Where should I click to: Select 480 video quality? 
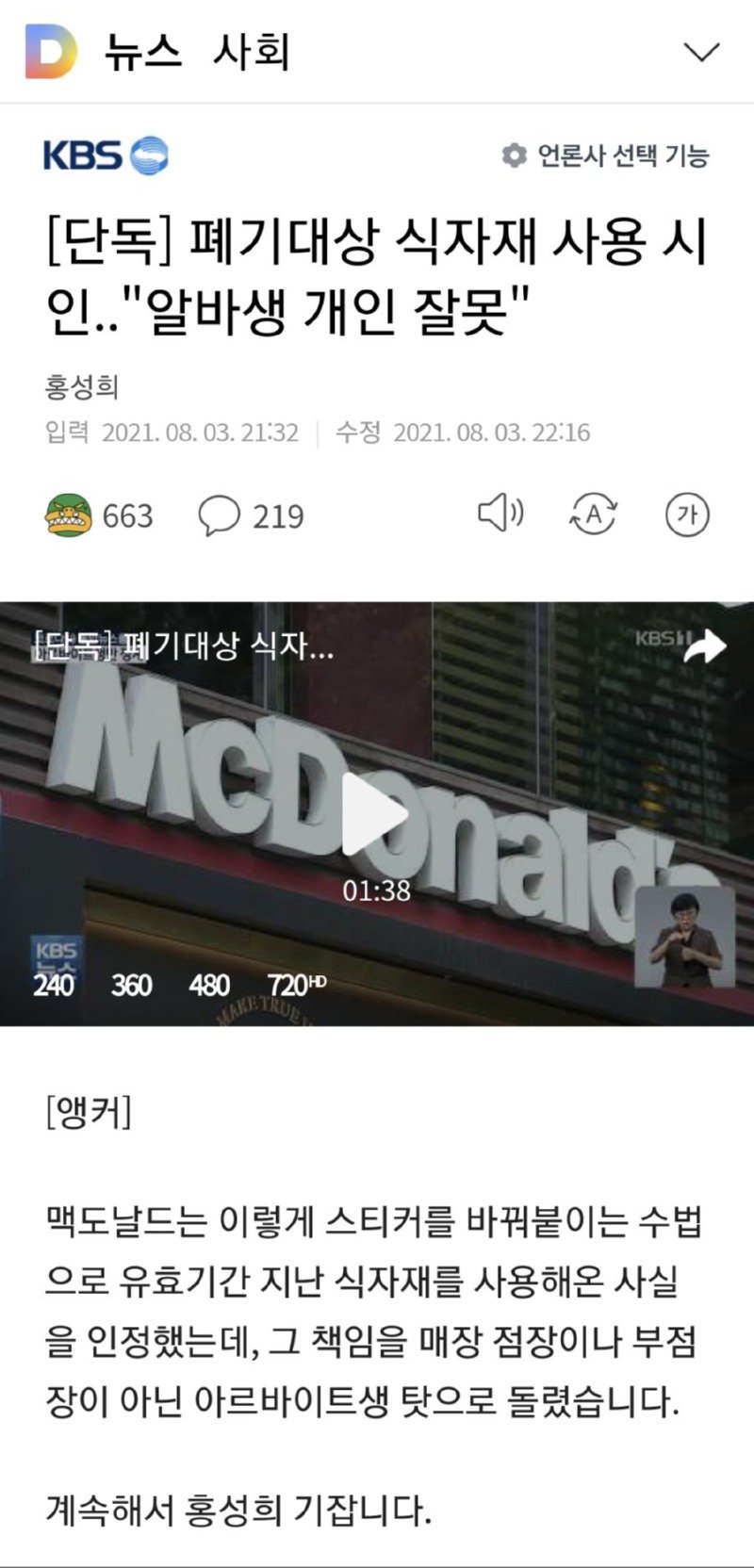click(x=209, y=985)
